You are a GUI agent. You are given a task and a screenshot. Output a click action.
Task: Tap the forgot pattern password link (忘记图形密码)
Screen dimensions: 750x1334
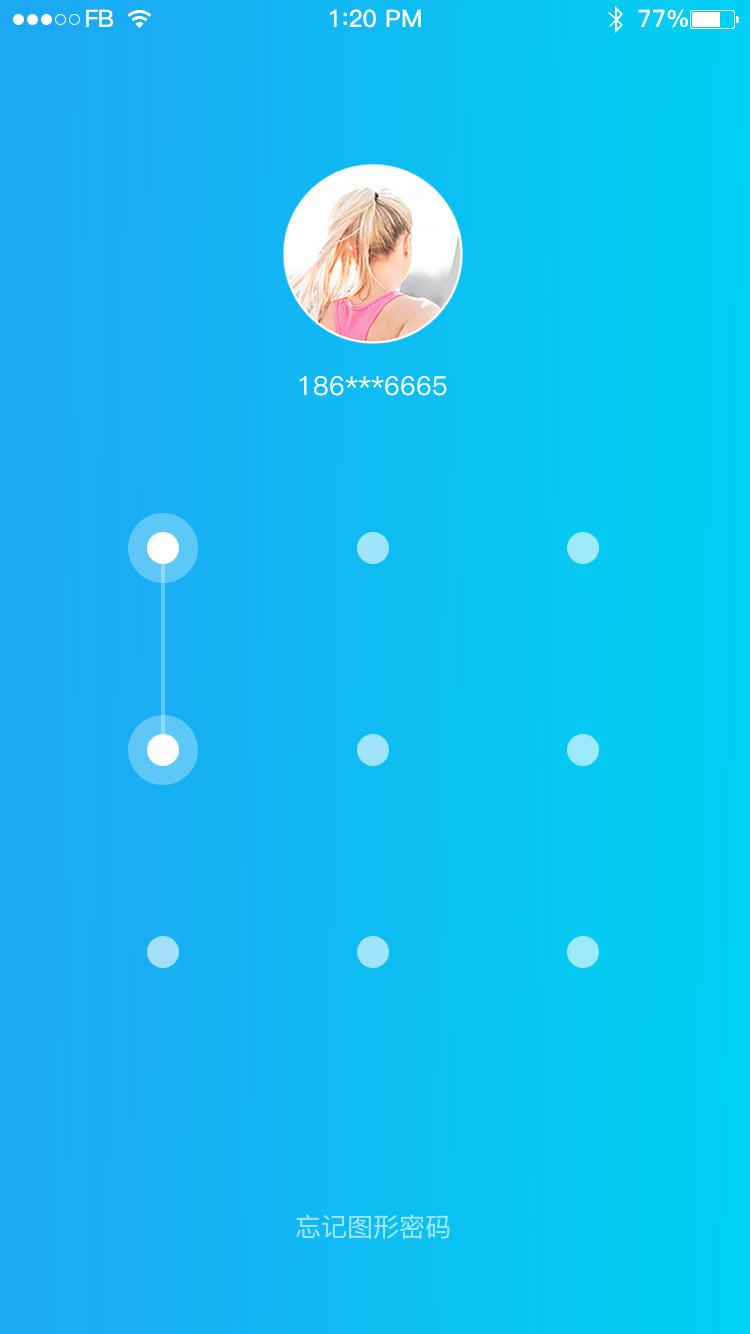373,1227
